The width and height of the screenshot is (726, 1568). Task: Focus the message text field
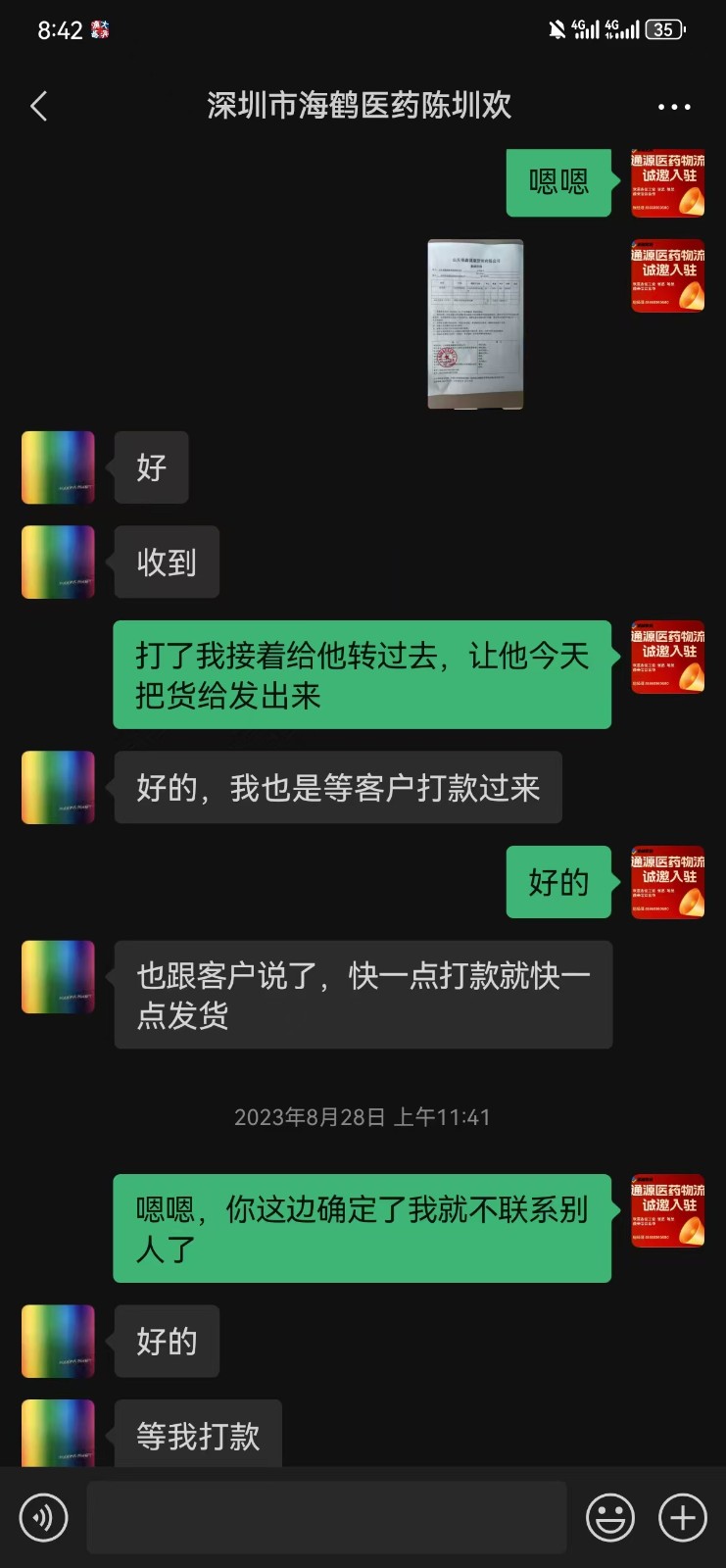326,1518
